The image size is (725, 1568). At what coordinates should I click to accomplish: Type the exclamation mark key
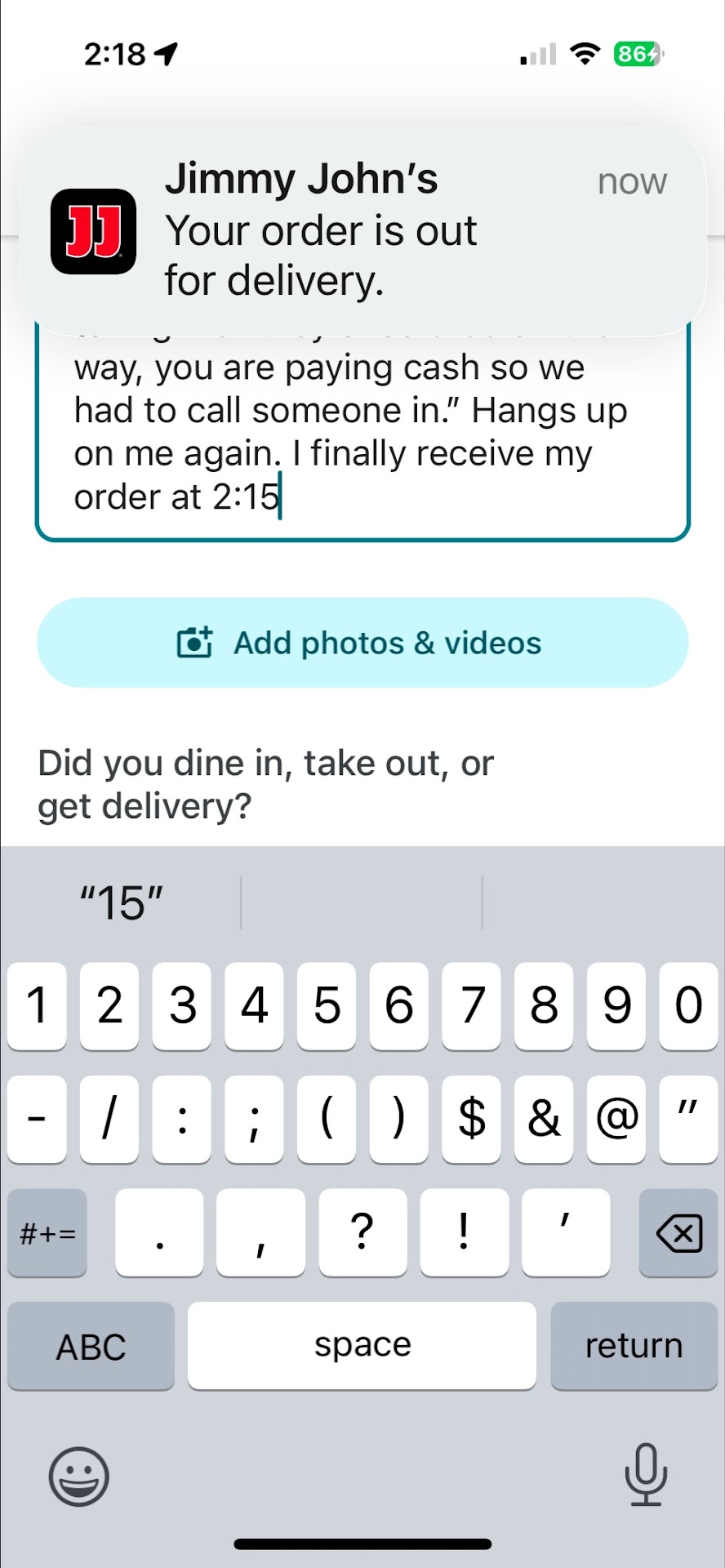click(x=464, y=1232)
